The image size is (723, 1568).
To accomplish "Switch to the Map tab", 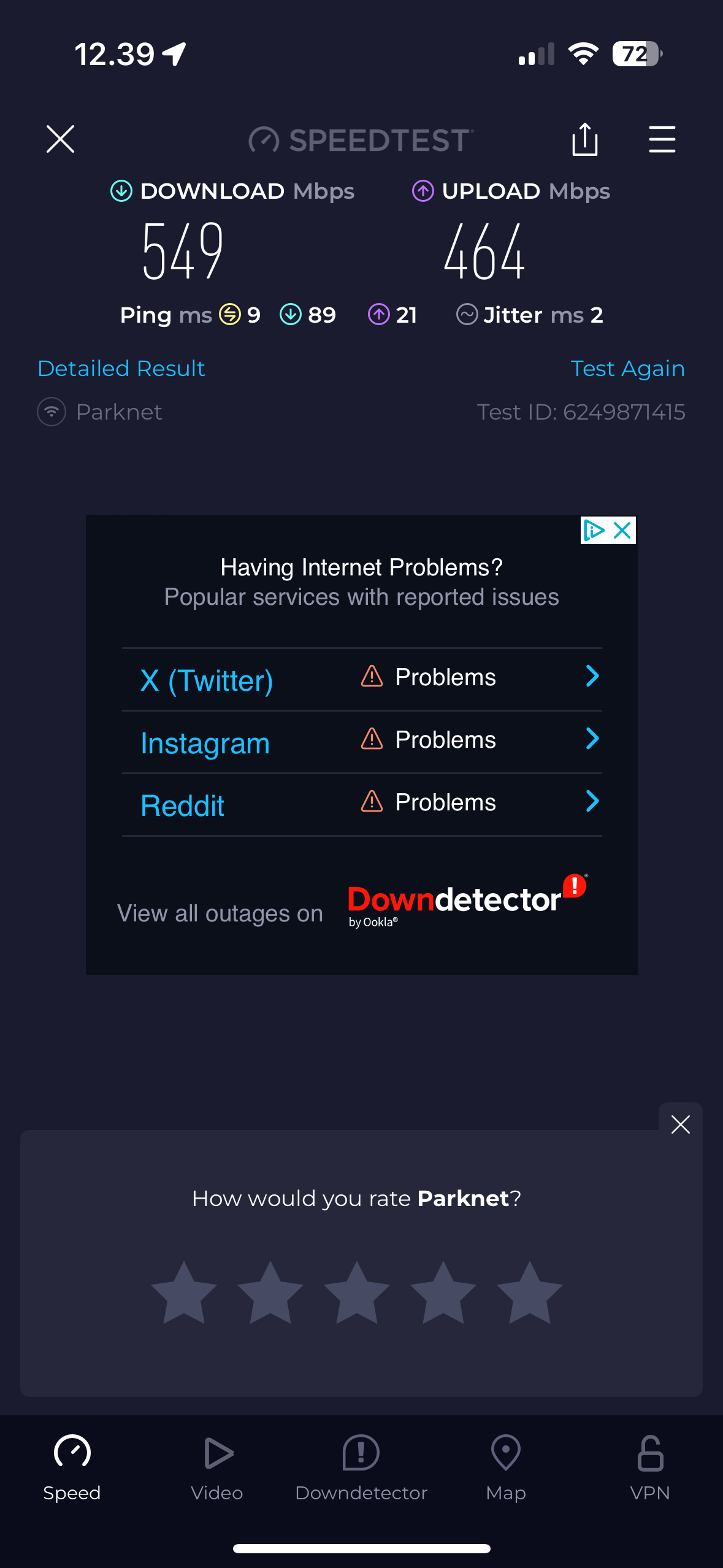I will [x=506, y=1468].
